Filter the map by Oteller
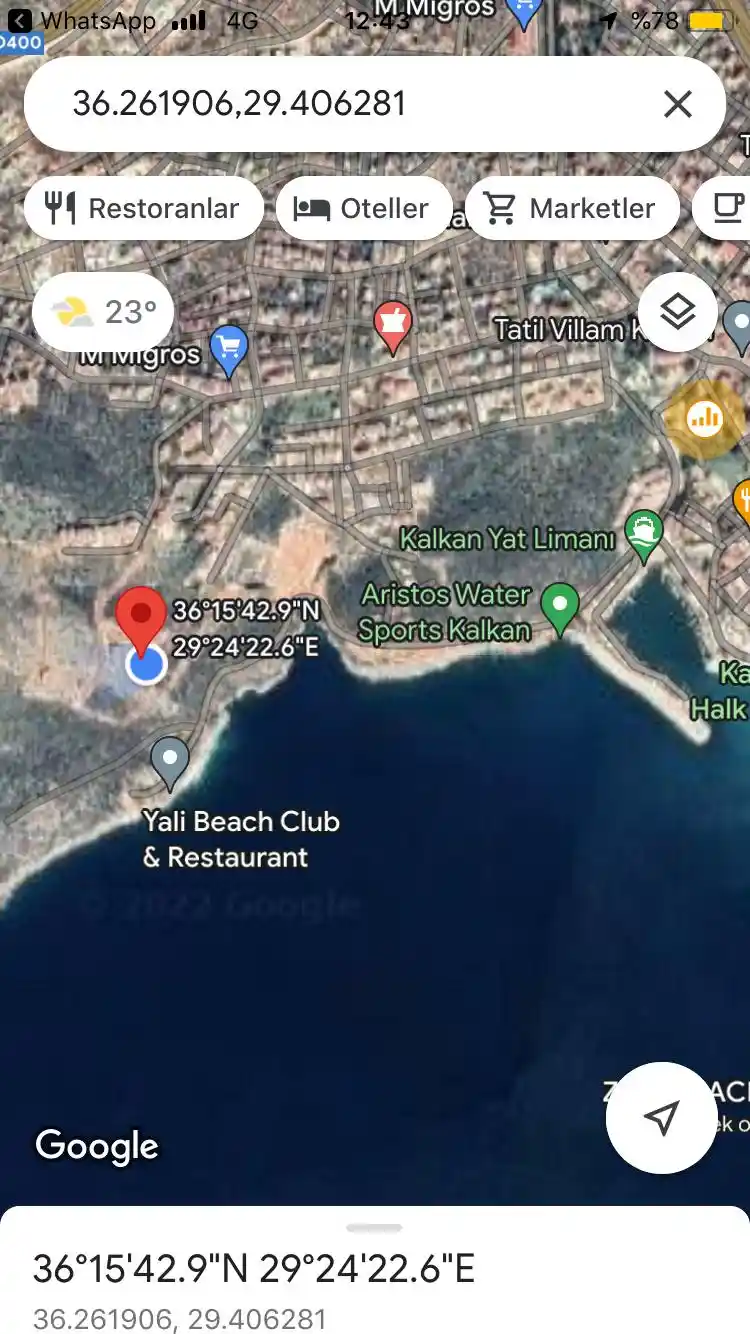750x1334 pixels. click(364, 208)
